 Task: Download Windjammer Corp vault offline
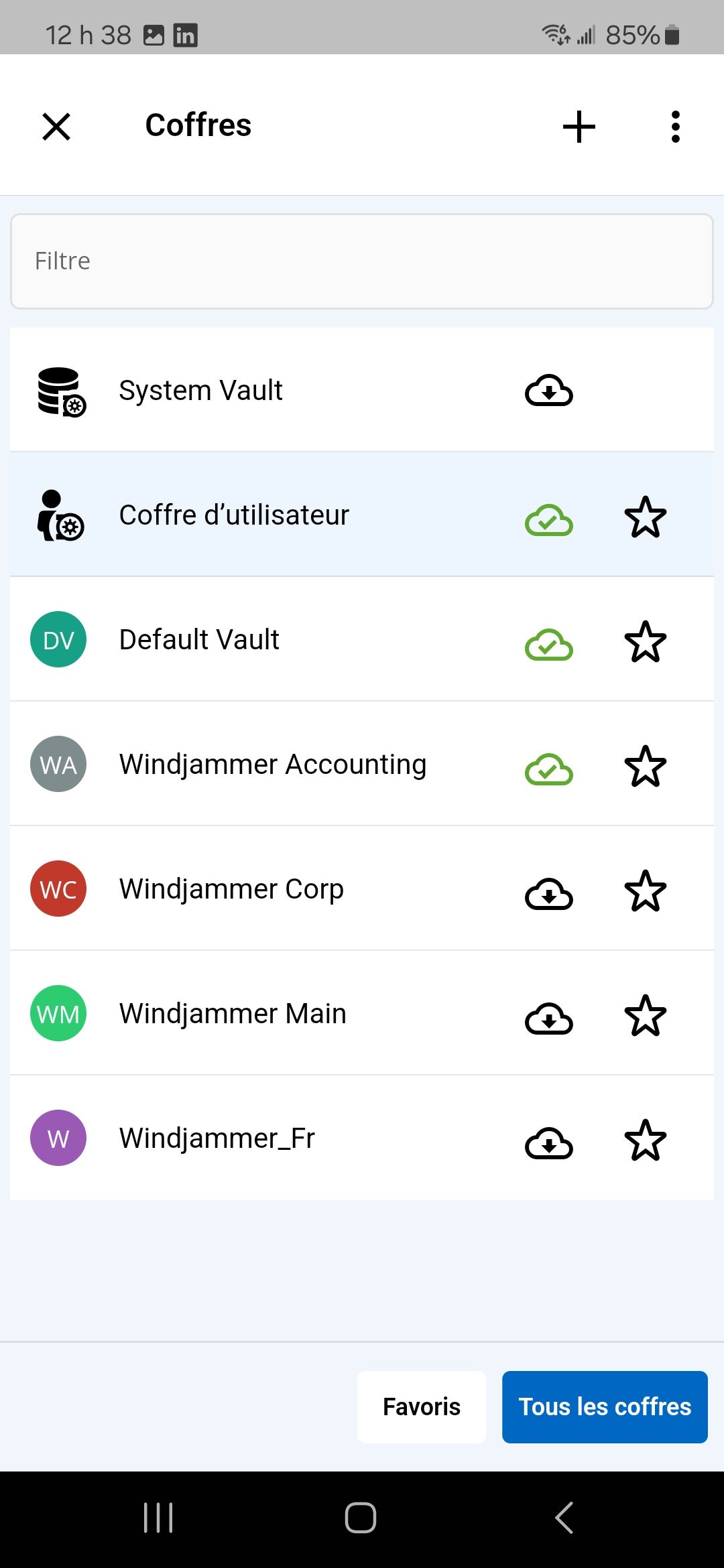[x=548, y=894]
